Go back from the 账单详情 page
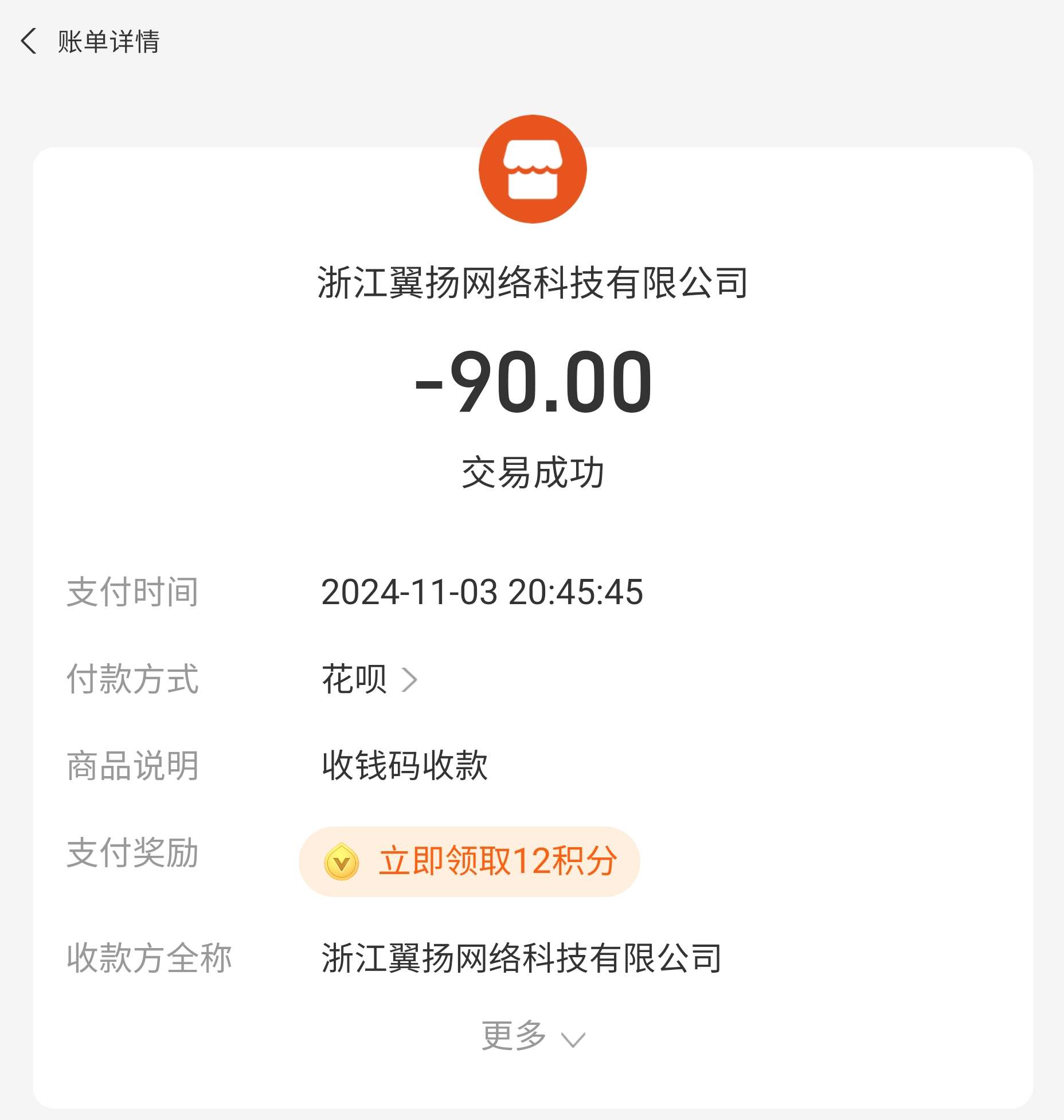This screenshot has height=1120, width=1064. pos(29,41)
